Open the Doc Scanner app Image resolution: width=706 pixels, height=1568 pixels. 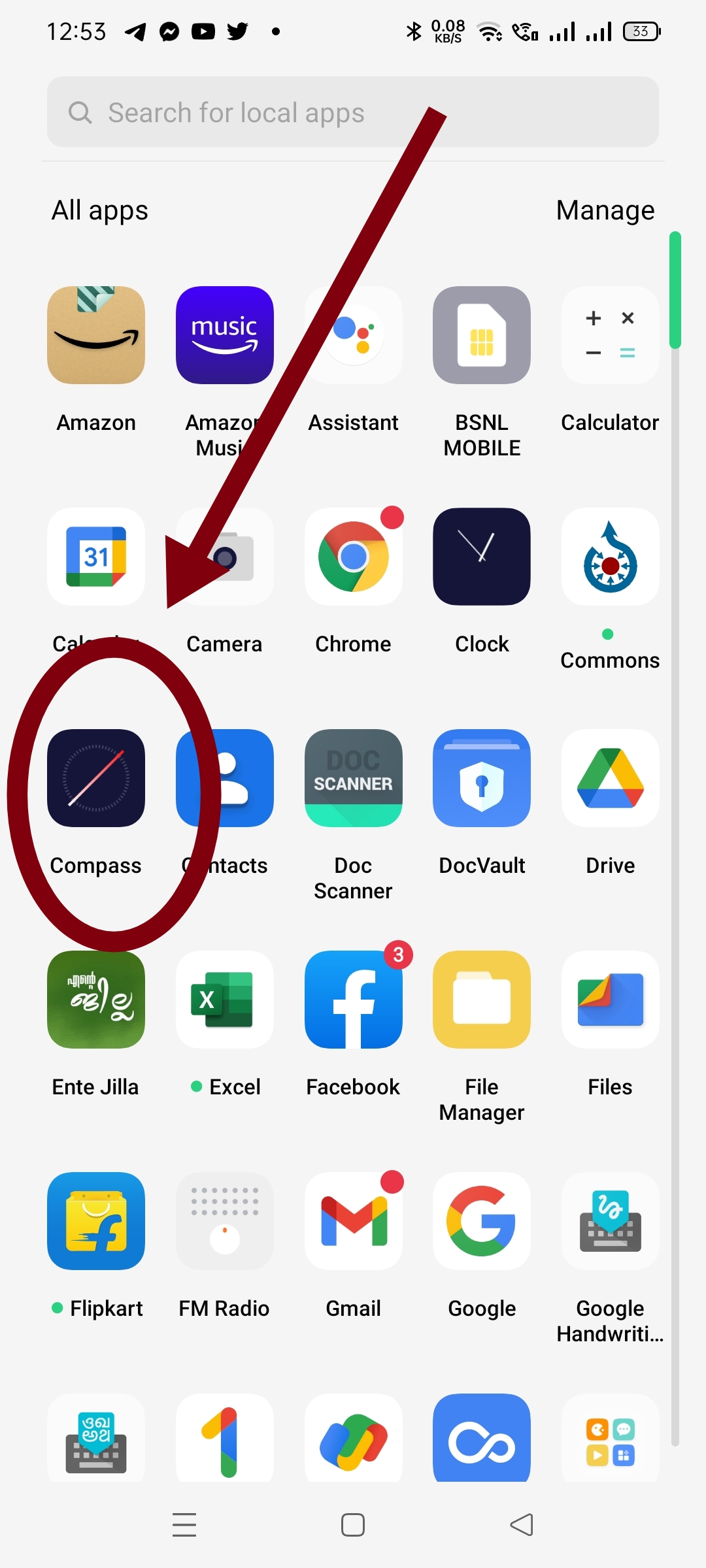(x=354, y=778)
